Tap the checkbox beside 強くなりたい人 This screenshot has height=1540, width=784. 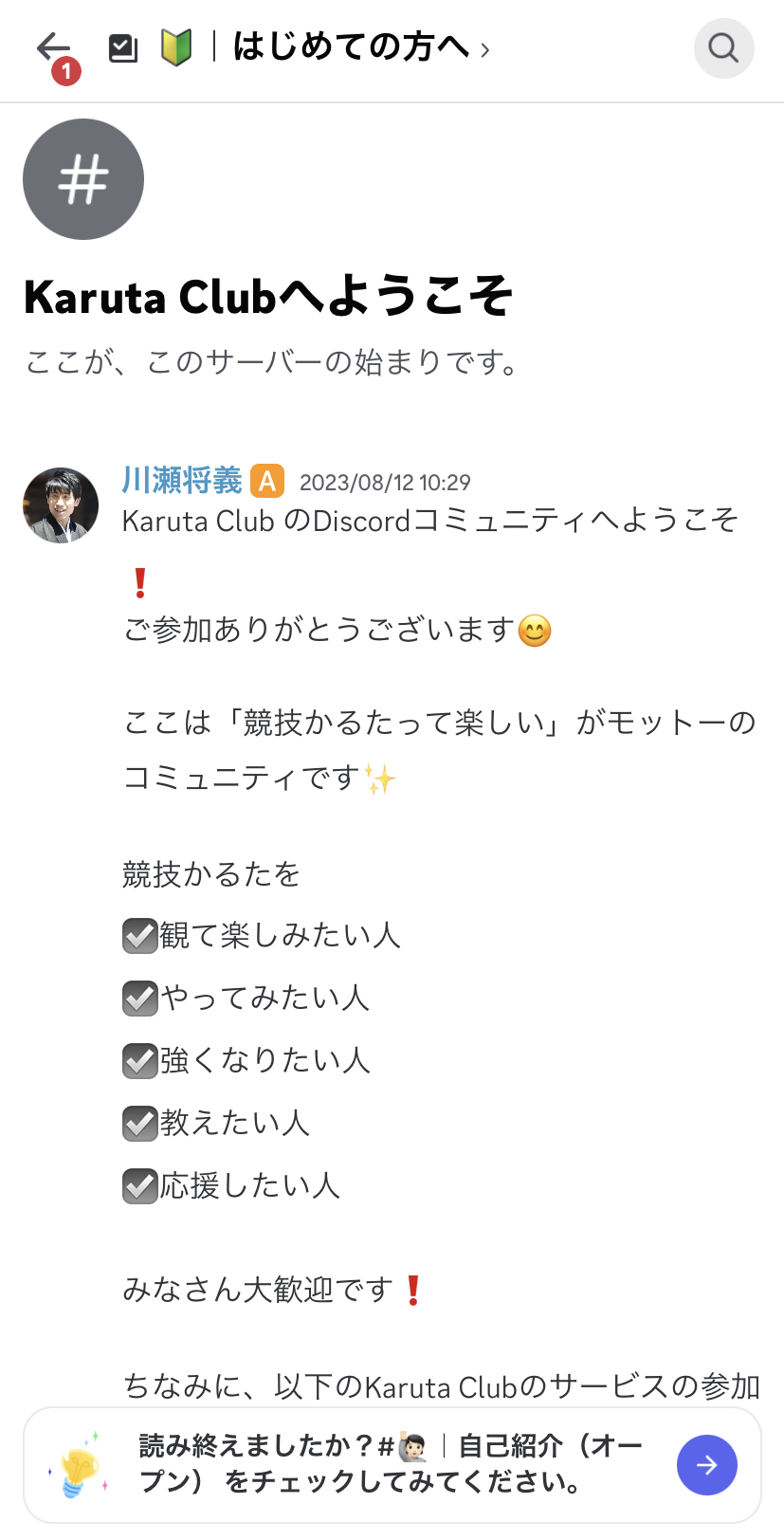pos(139,1061)
